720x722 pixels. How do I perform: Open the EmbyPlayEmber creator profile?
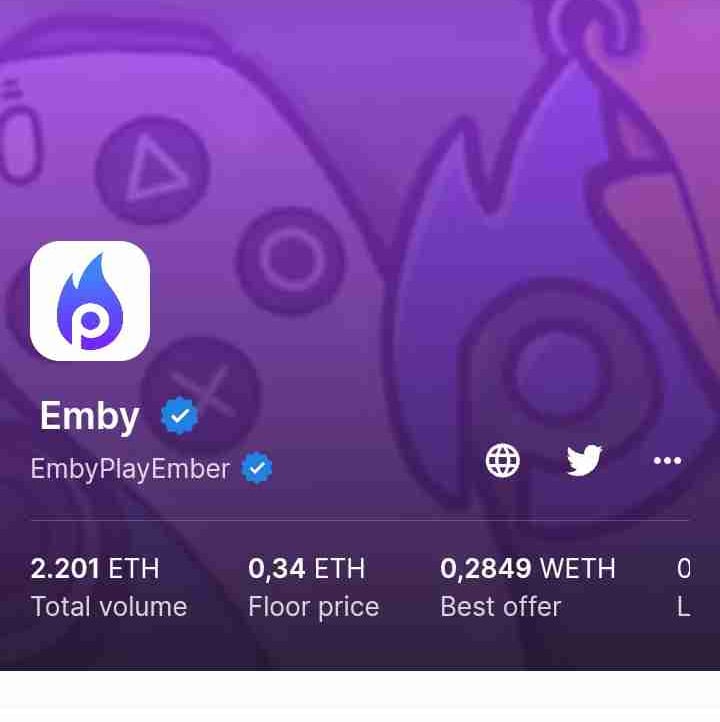click(x=131, y=468)
